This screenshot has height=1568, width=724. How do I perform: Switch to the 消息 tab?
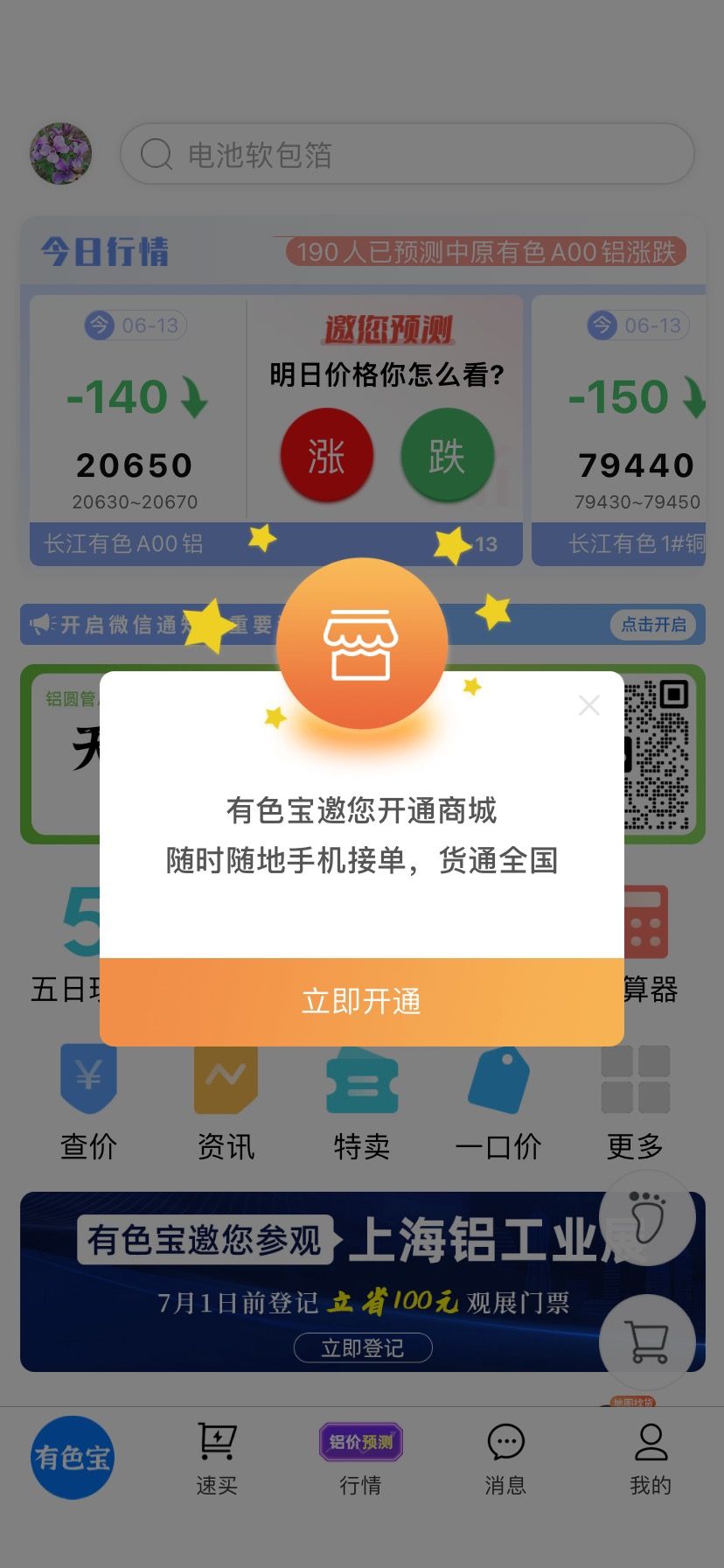click(x=505, y=1459)
